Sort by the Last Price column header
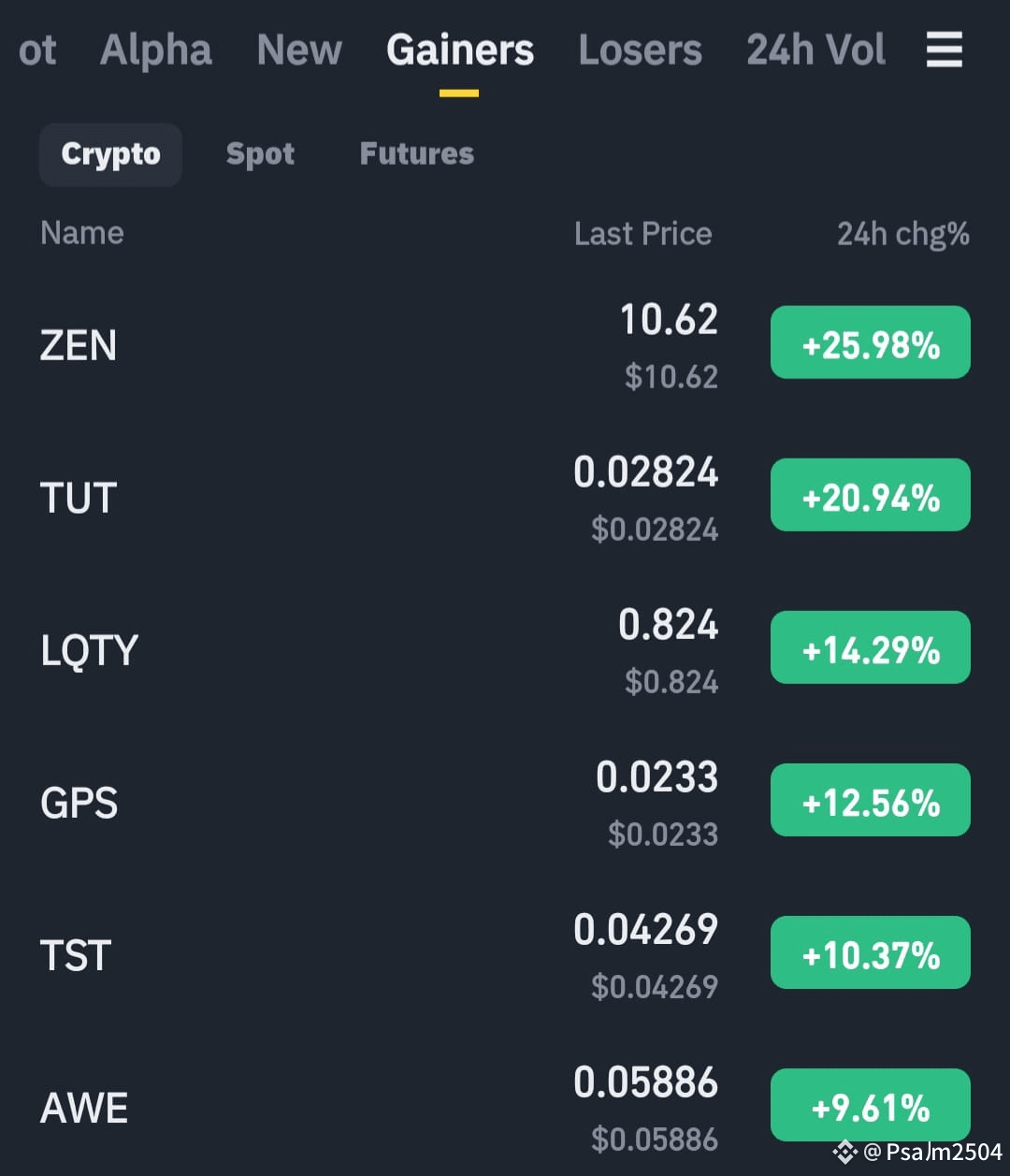Image resolution: width=1010 pixels, height=1176 pixels. point(643,233)
